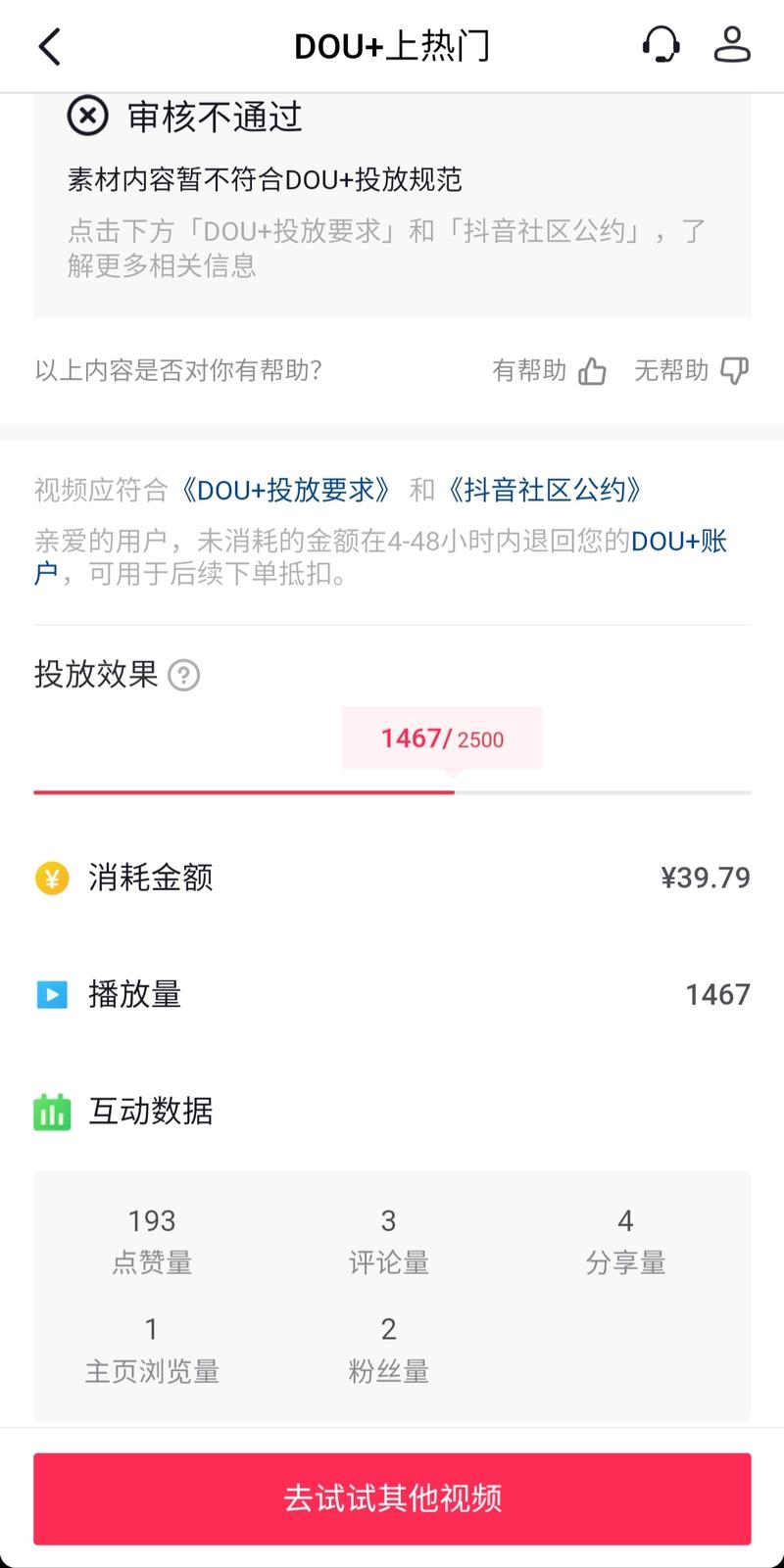Viewport: 784px width, 1568px height.
Task: Tap the yellow coin icon beside 消耗金额
Action: tap(52, 878)
